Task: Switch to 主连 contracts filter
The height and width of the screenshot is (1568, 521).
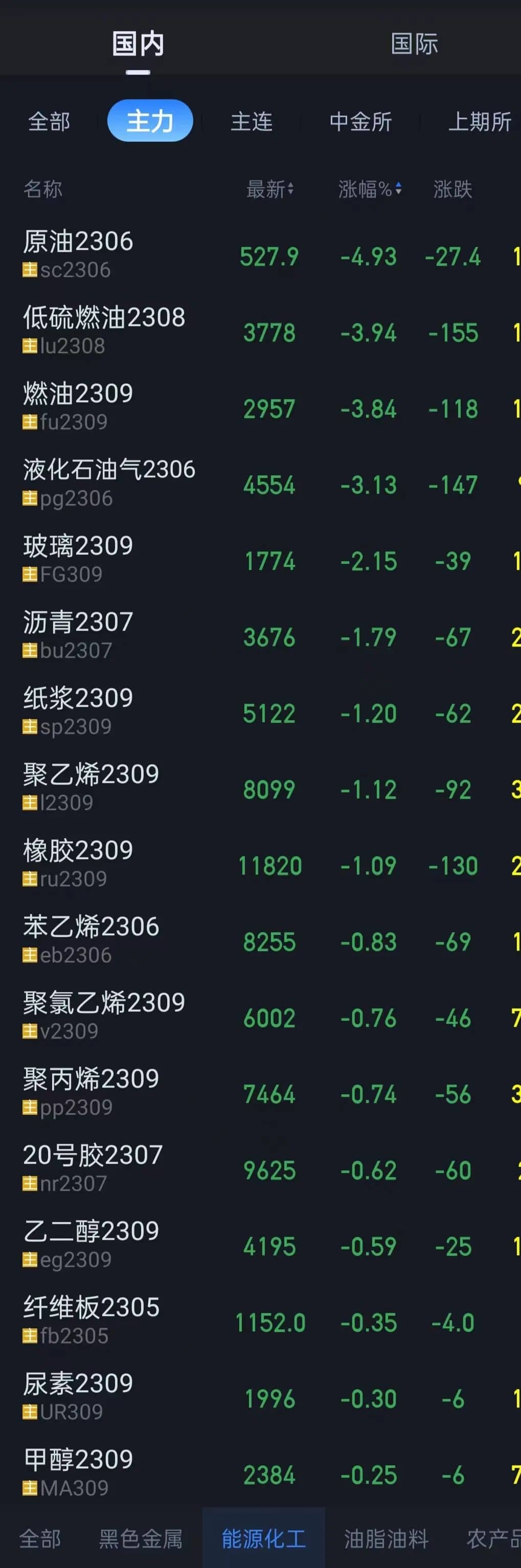Action: (x=252, y=122)
